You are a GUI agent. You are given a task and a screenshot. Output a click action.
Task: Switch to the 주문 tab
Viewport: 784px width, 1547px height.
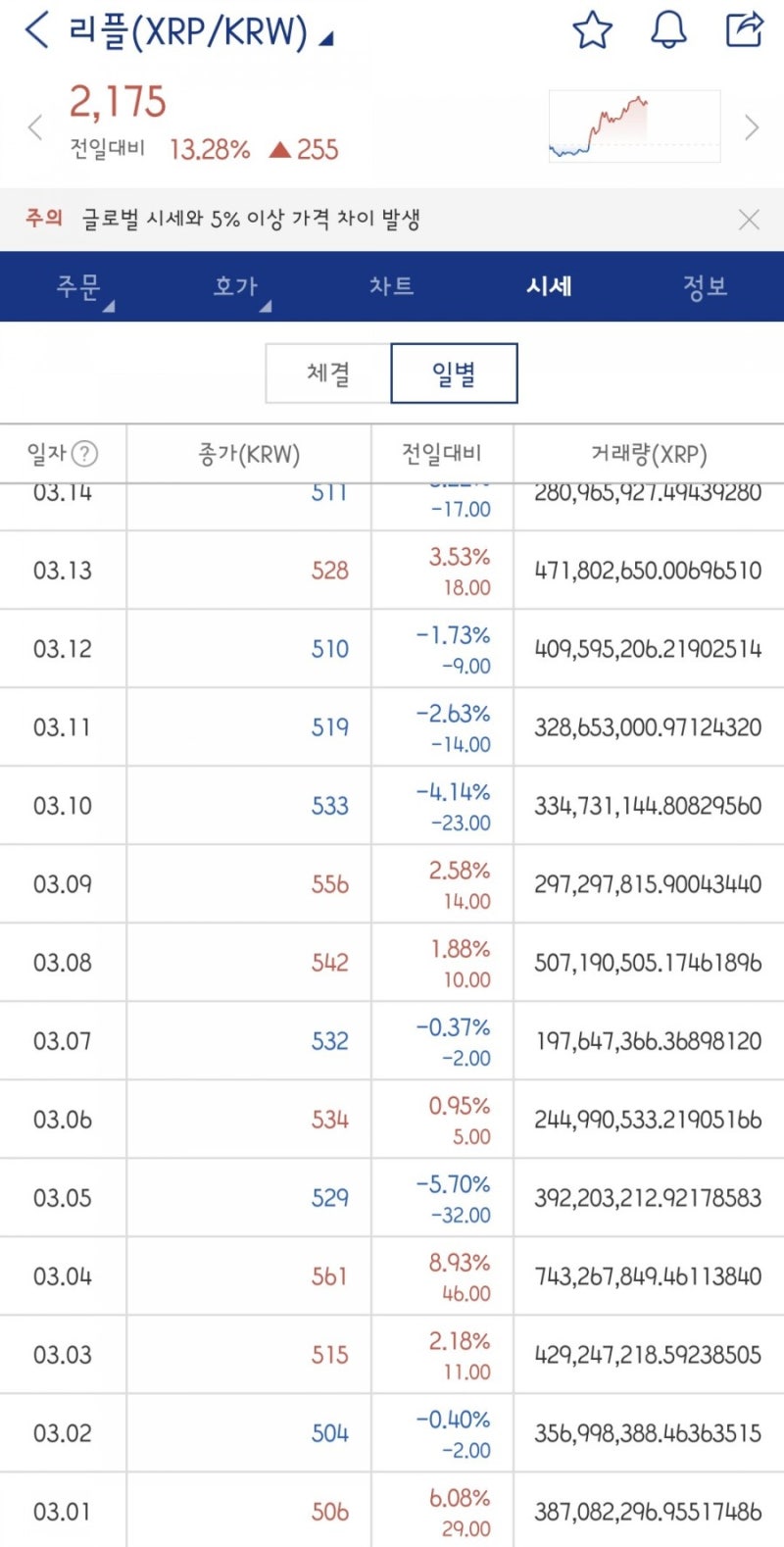[78, 286]
